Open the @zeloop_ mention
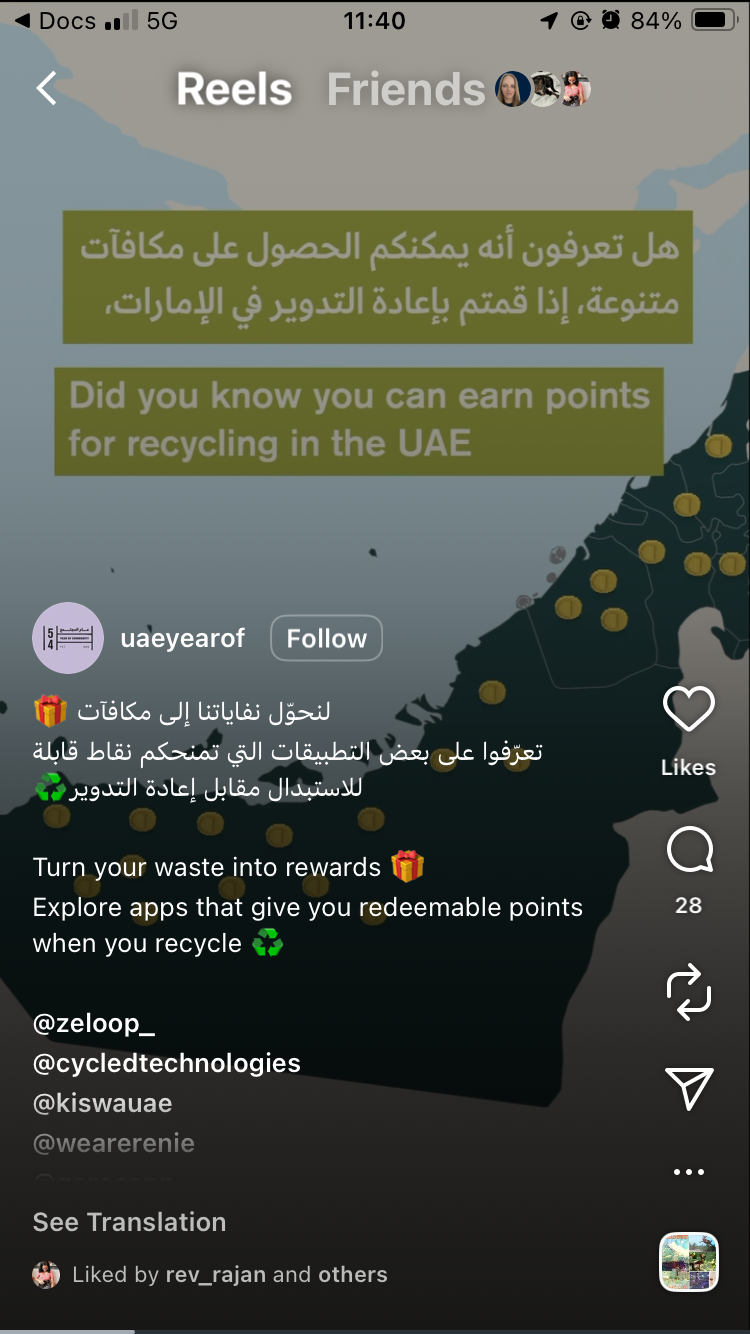750x1334 pixels. point(94,1024)
